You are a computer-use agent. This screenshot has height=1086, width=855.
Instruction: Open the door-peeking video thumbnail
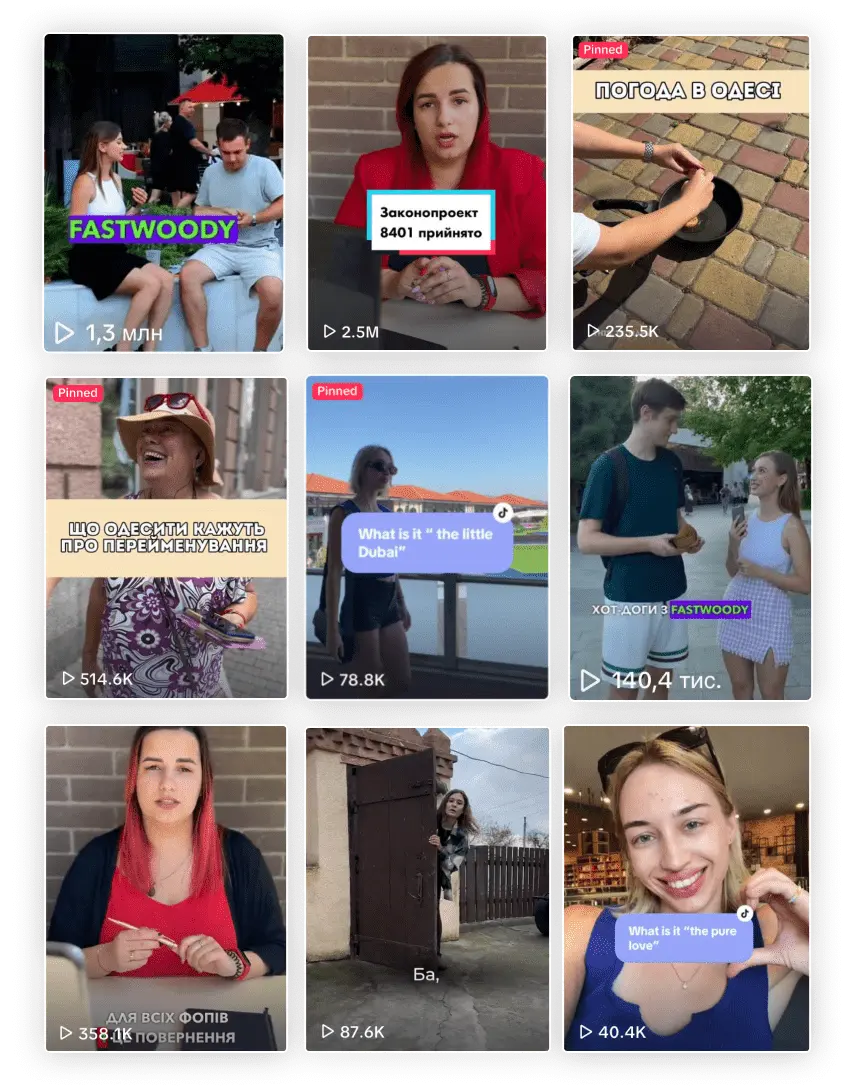point(425,880)
